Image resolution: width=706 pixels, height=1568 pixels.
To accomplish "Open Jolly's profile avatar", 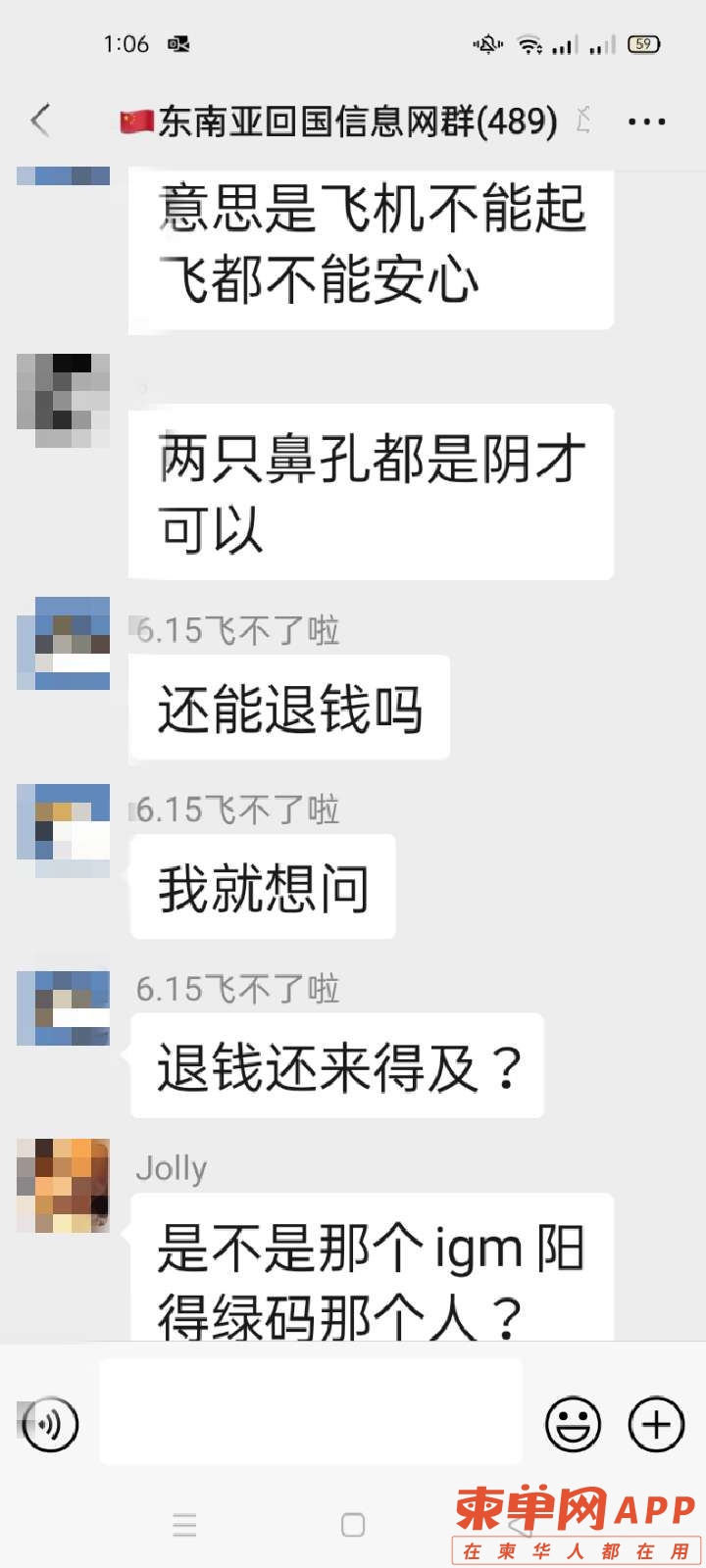I will coord(63,1185).
